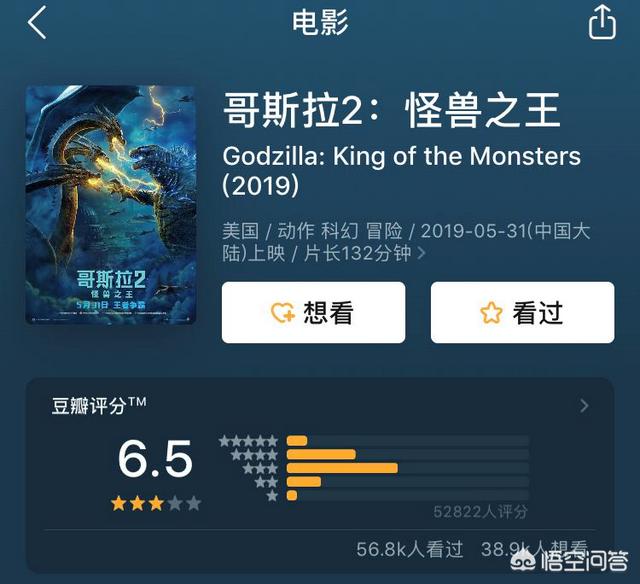Open the 豆瓣评分 rating details
The width and height of the screenshot is (640, 584).
(x=585, y=406)
